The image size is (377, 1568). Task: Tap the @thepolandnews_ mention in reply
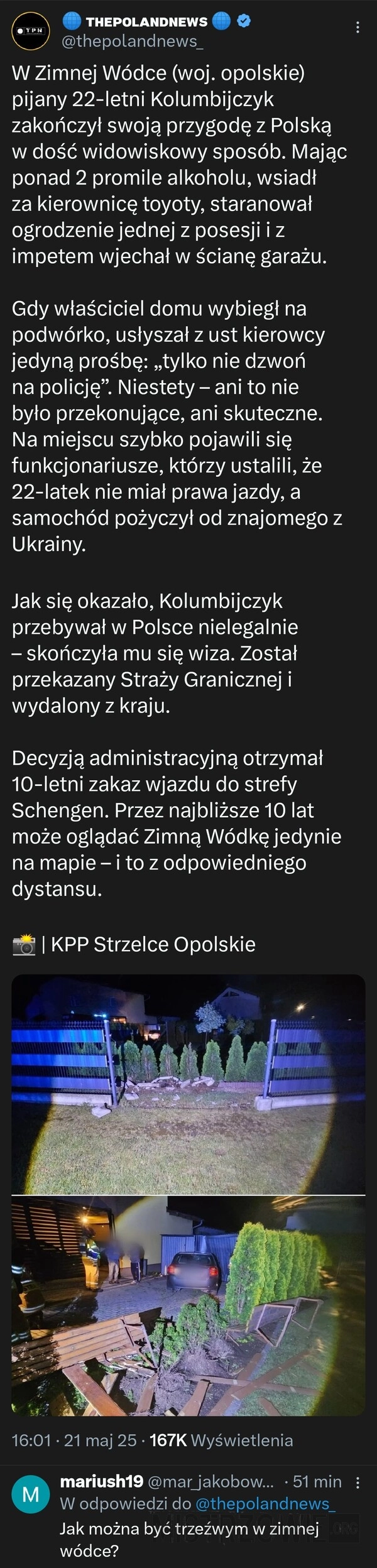coord(266,1503)
